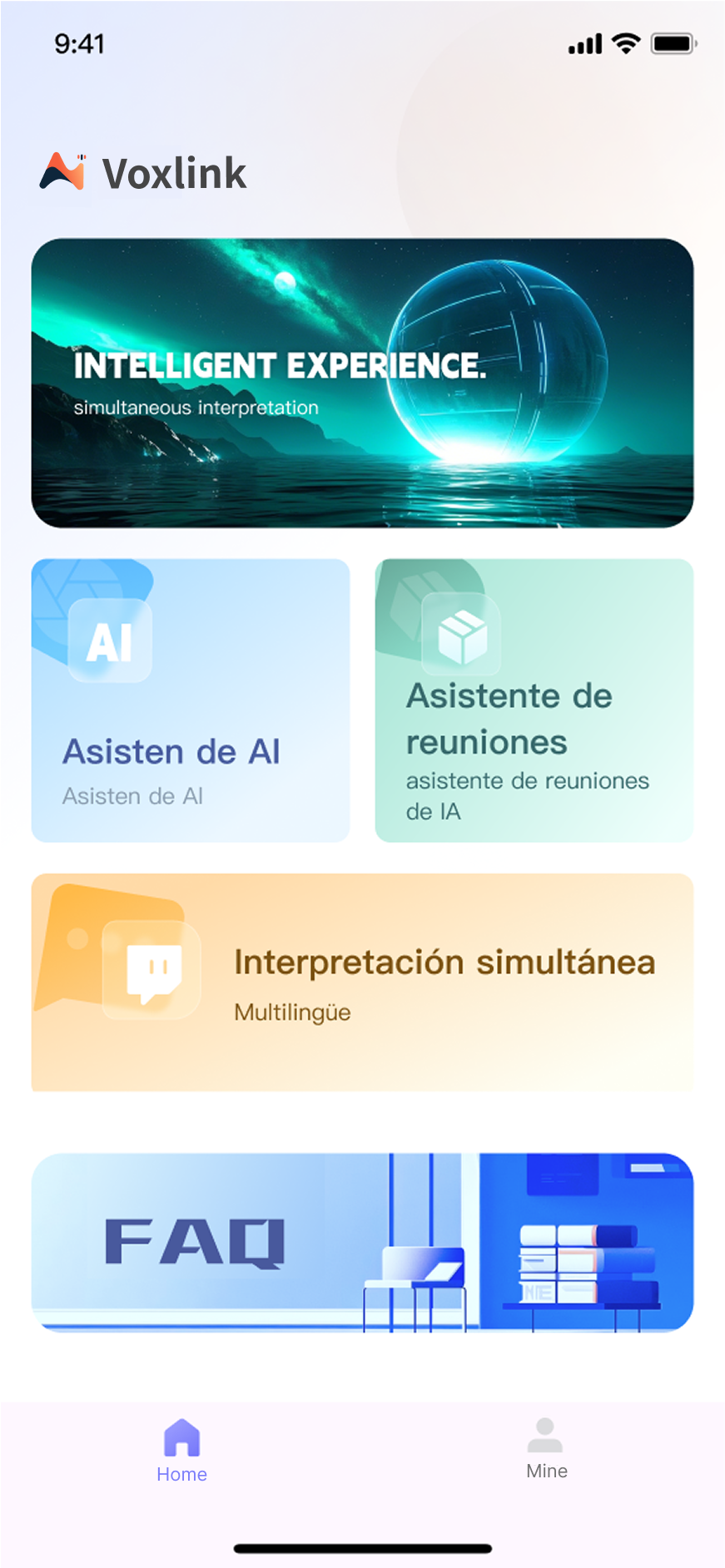Open the FAQ banner
The image size is (725, 1568).
coord(362,1242)
